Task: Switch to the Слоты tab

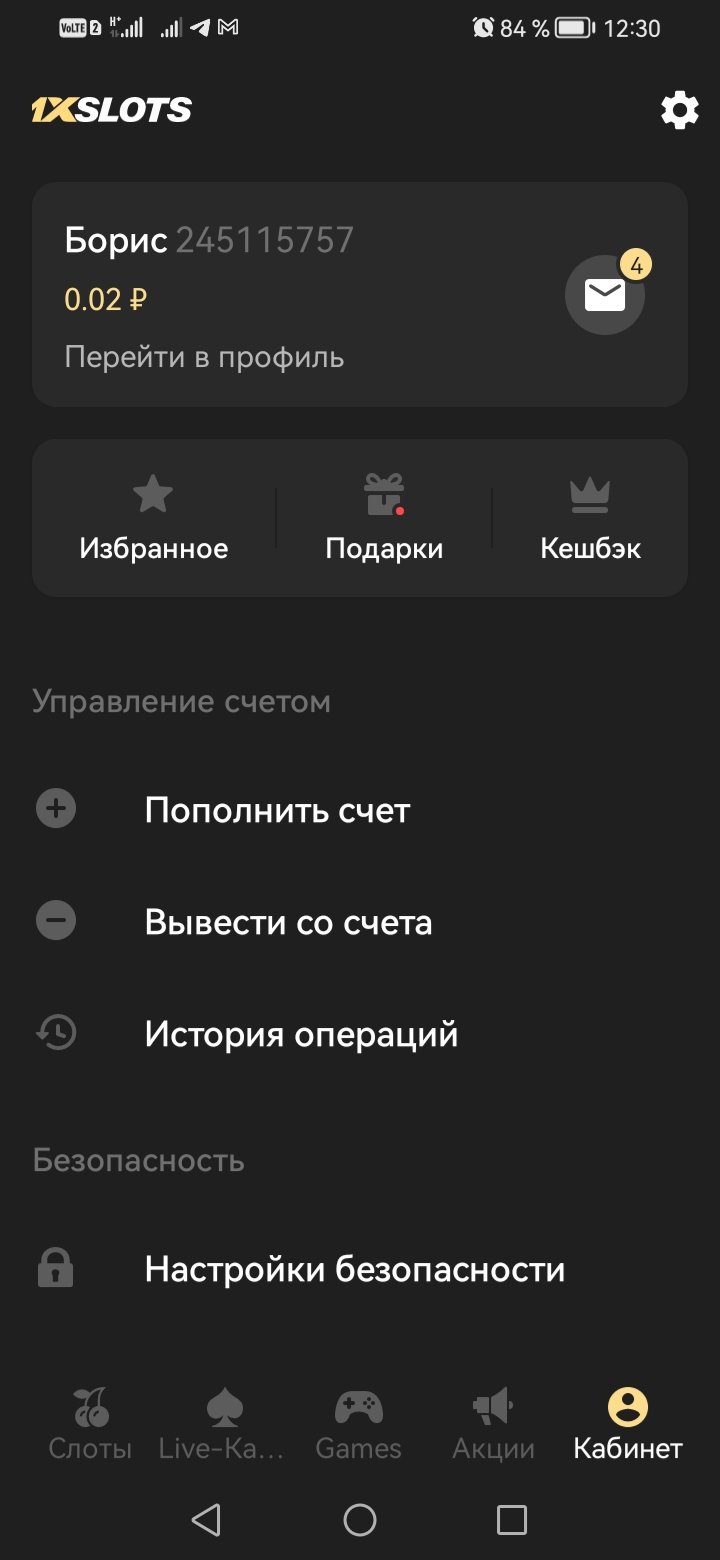Action: click(90, 1424)
